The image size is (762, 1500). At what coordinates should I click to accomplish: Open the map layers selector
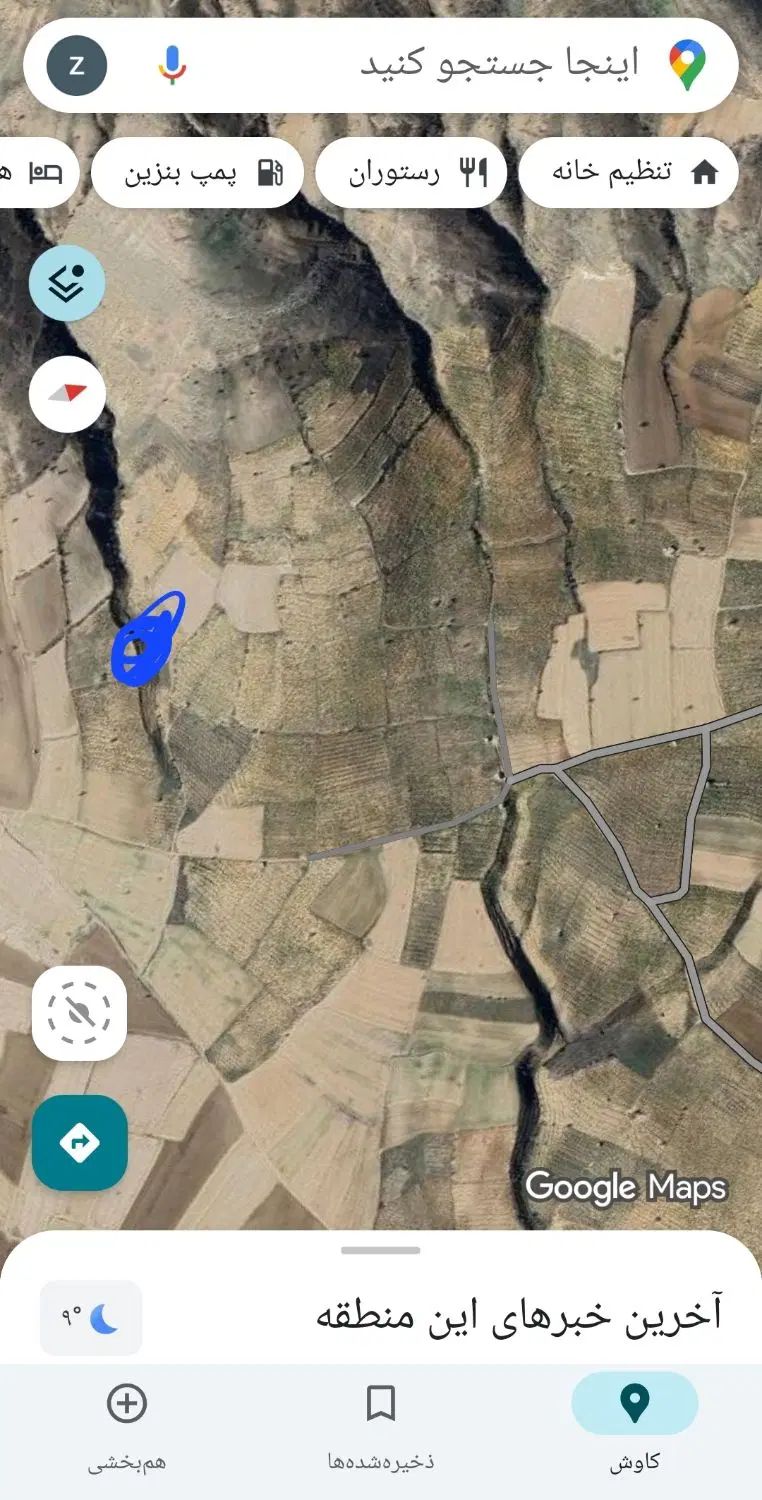(x=67, y=283)
